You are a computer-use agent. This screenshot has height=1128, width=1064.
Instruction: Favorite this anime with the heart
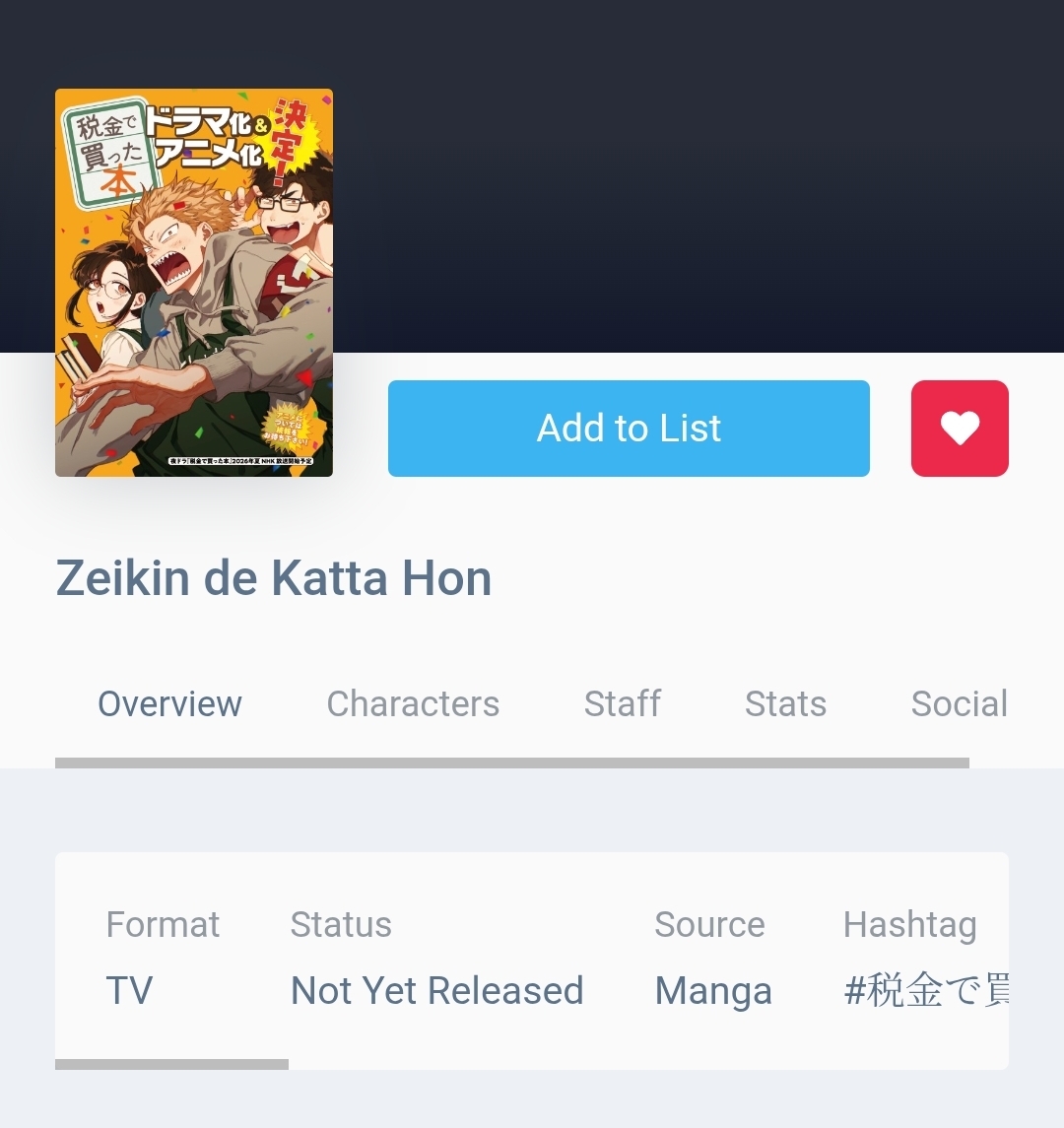click(x=960, y=429)
